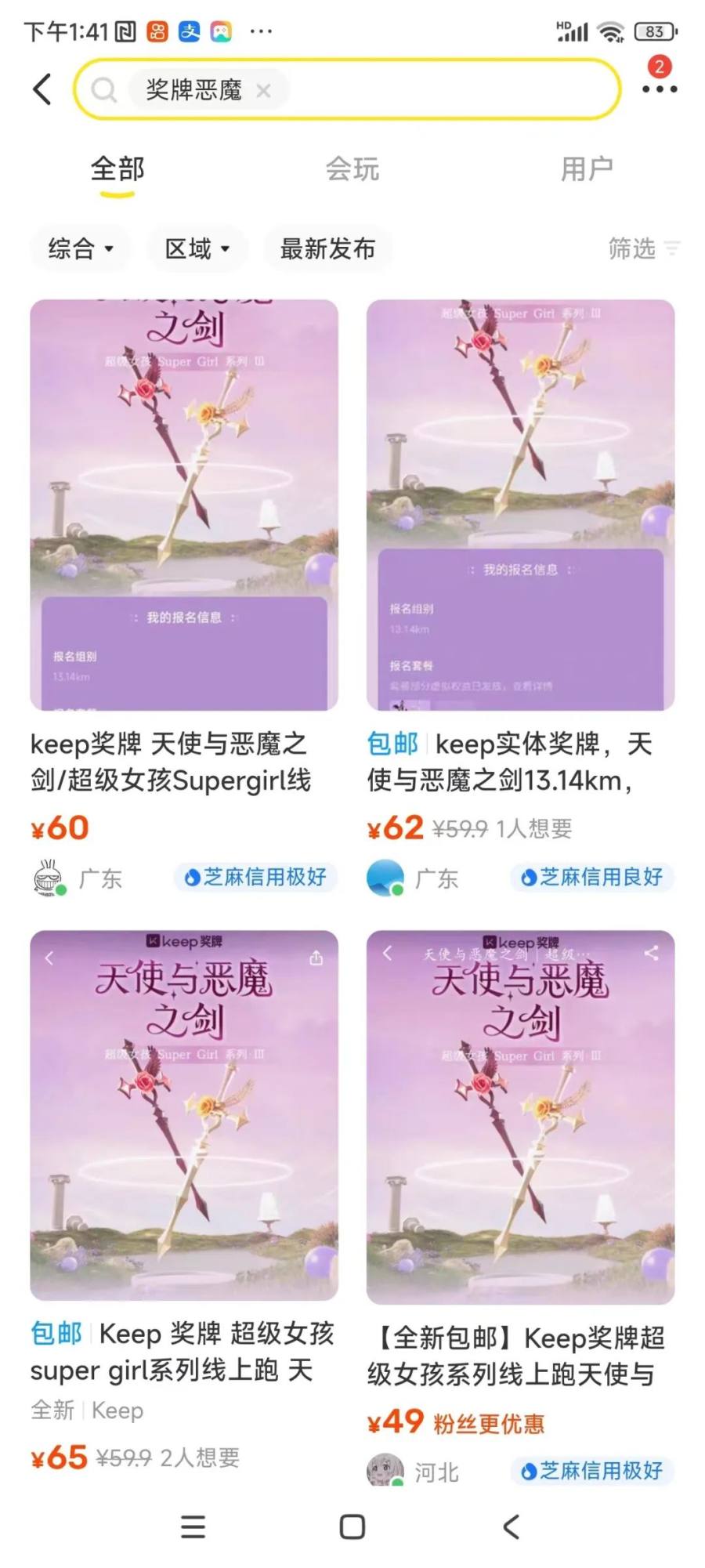Open the 筛选 filter panel
This screenshot has height=1568, width=705.
642,249
